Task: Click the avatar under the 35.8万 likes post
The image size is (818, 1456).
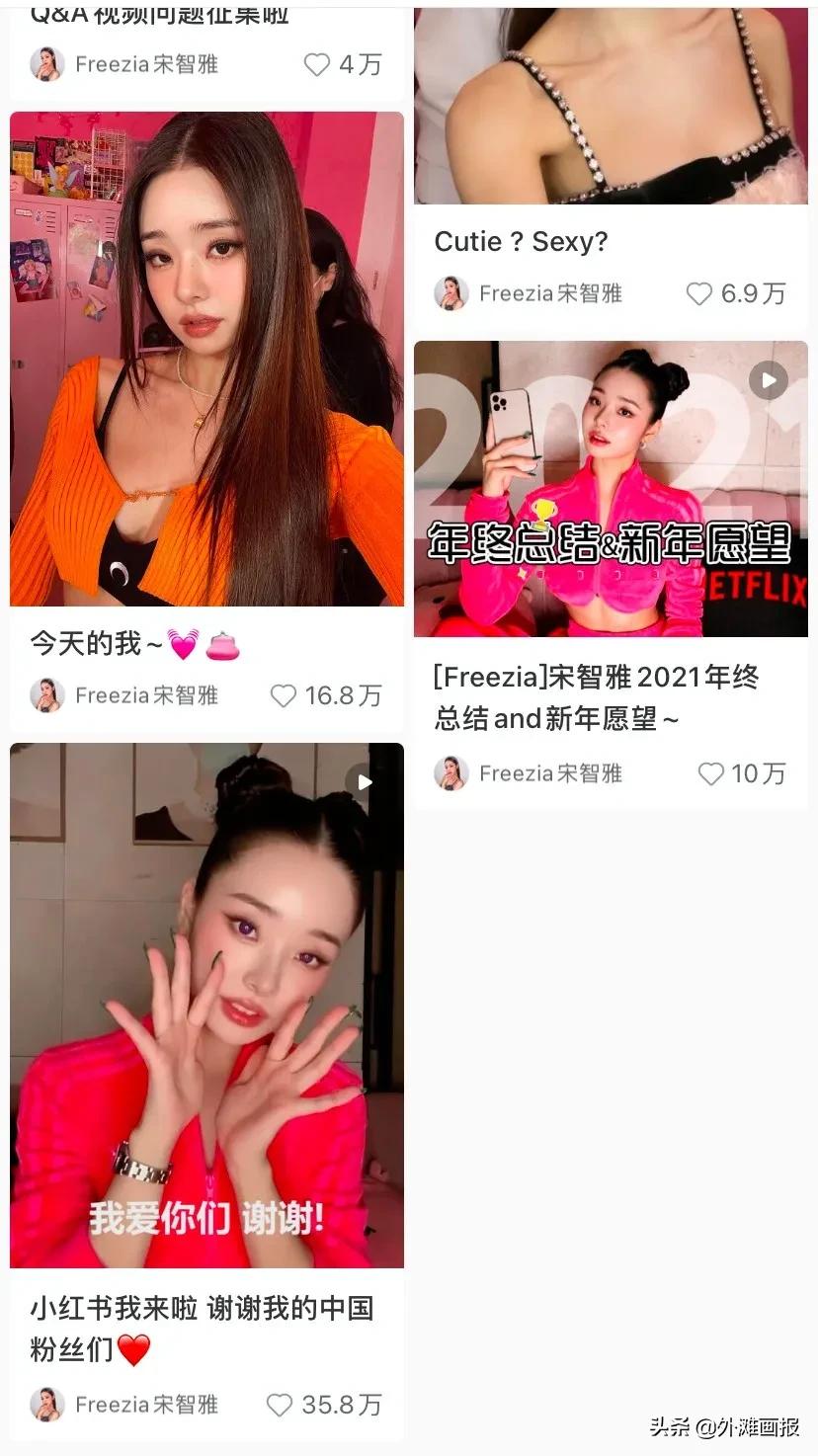Action: coord(47,1404)
